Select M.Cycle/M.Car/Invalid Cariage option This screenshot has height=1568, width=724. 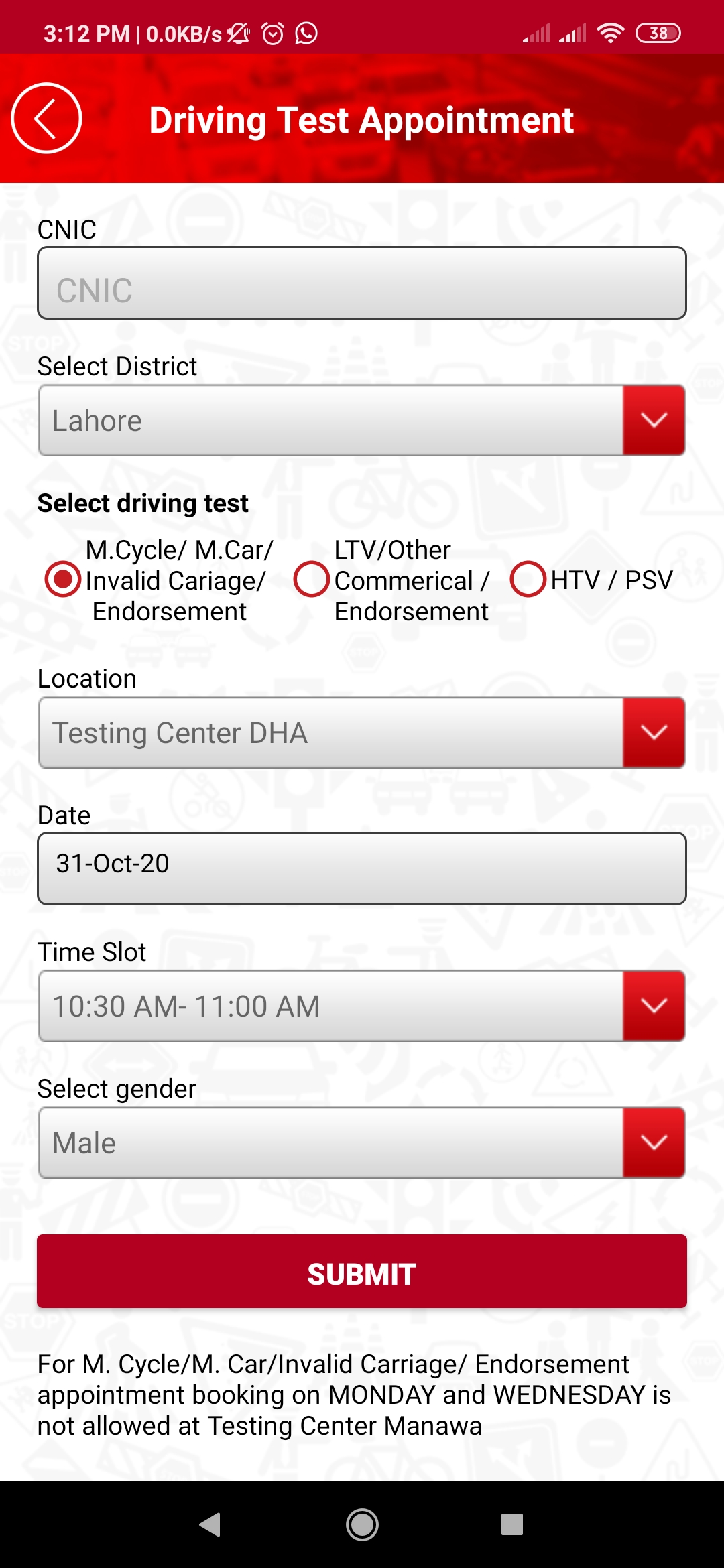pos(63,580)
